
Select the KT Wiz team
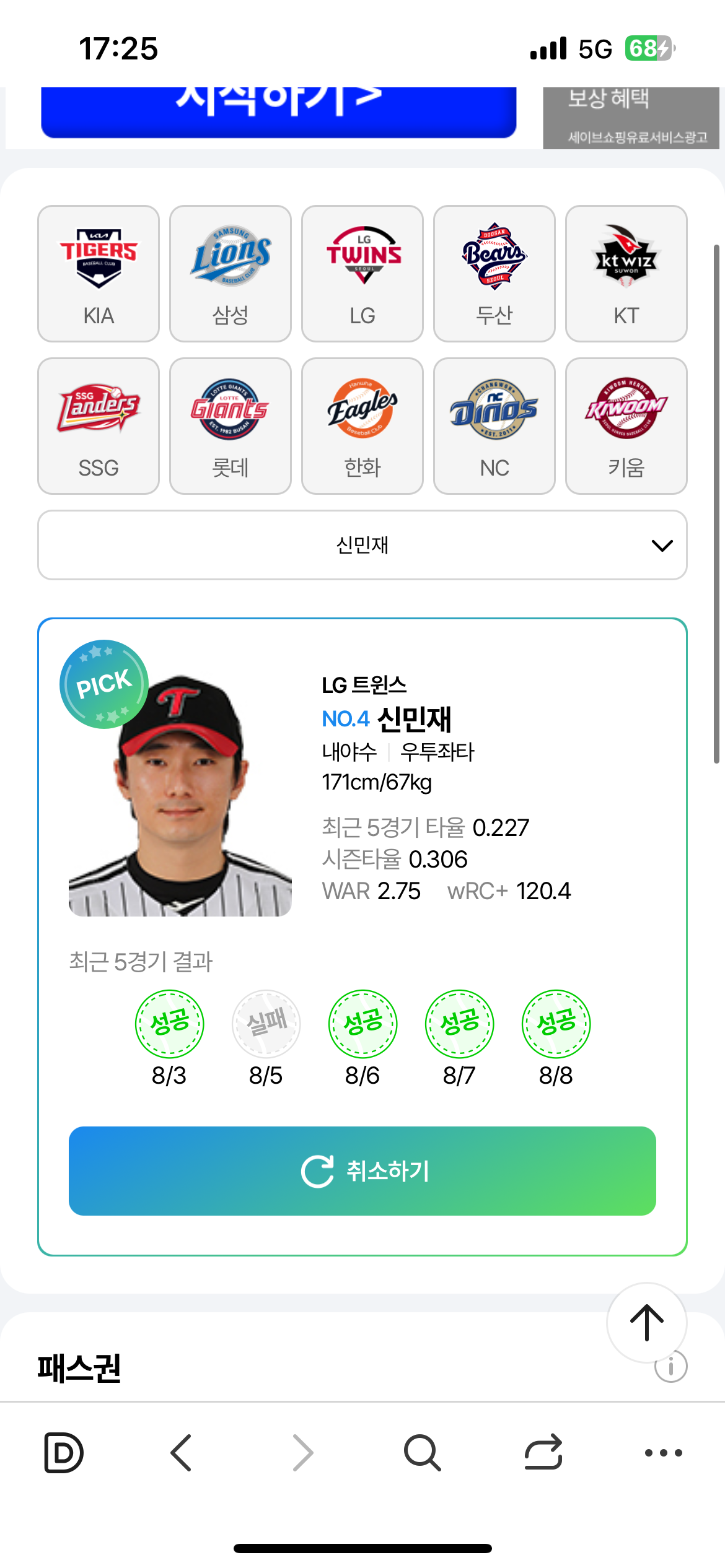coord(626,273)
